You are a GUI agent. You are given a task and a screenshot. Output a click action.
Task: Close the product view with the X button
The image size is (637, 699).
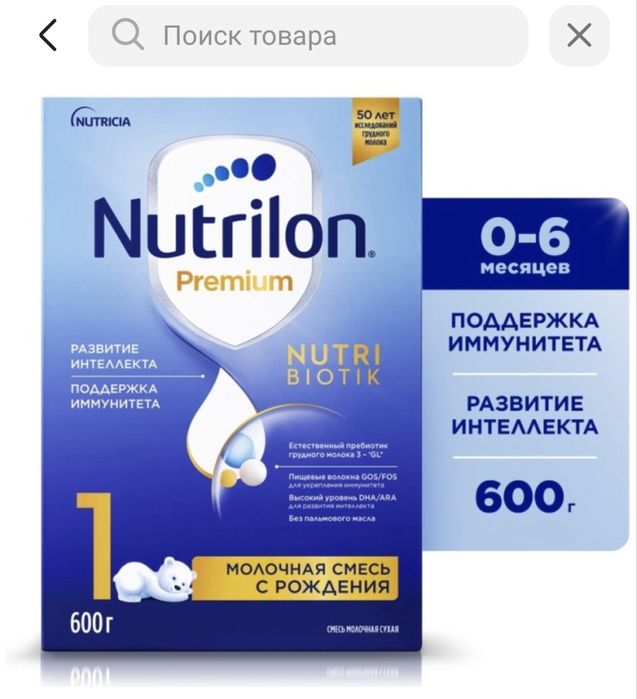click(x=579, y=37)
